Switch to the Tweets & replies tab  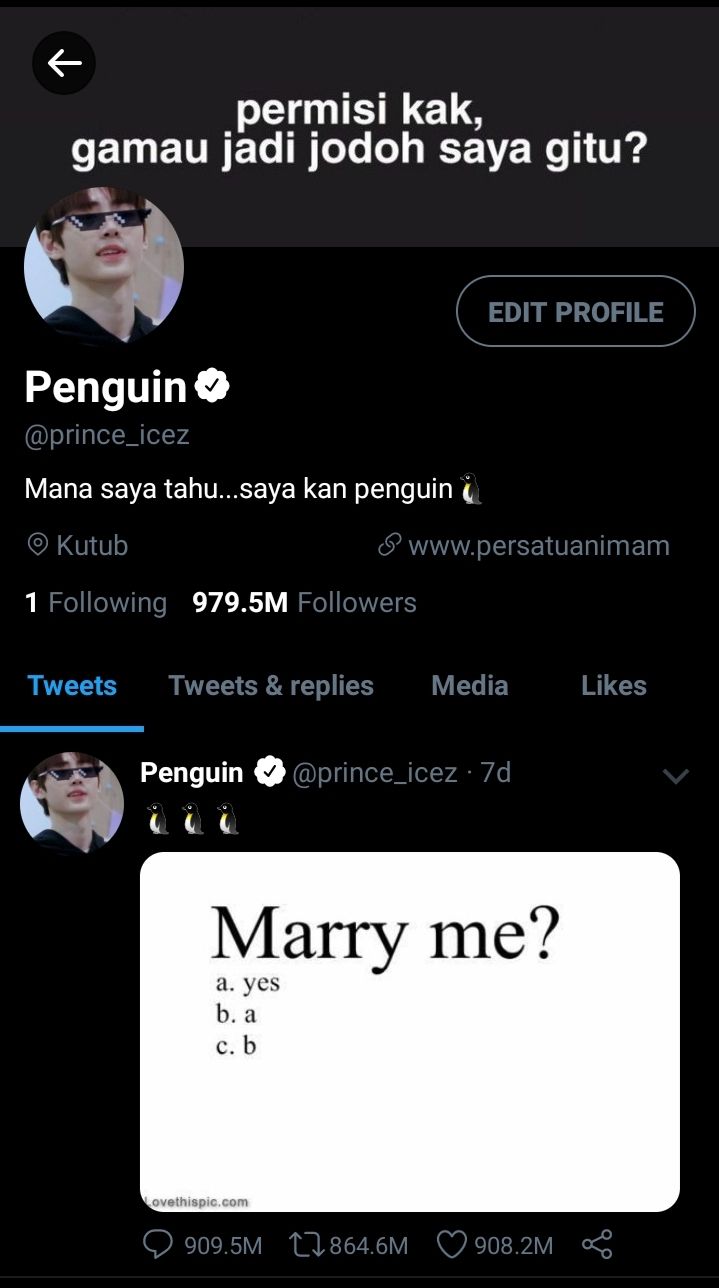click(x=271, y=686)
